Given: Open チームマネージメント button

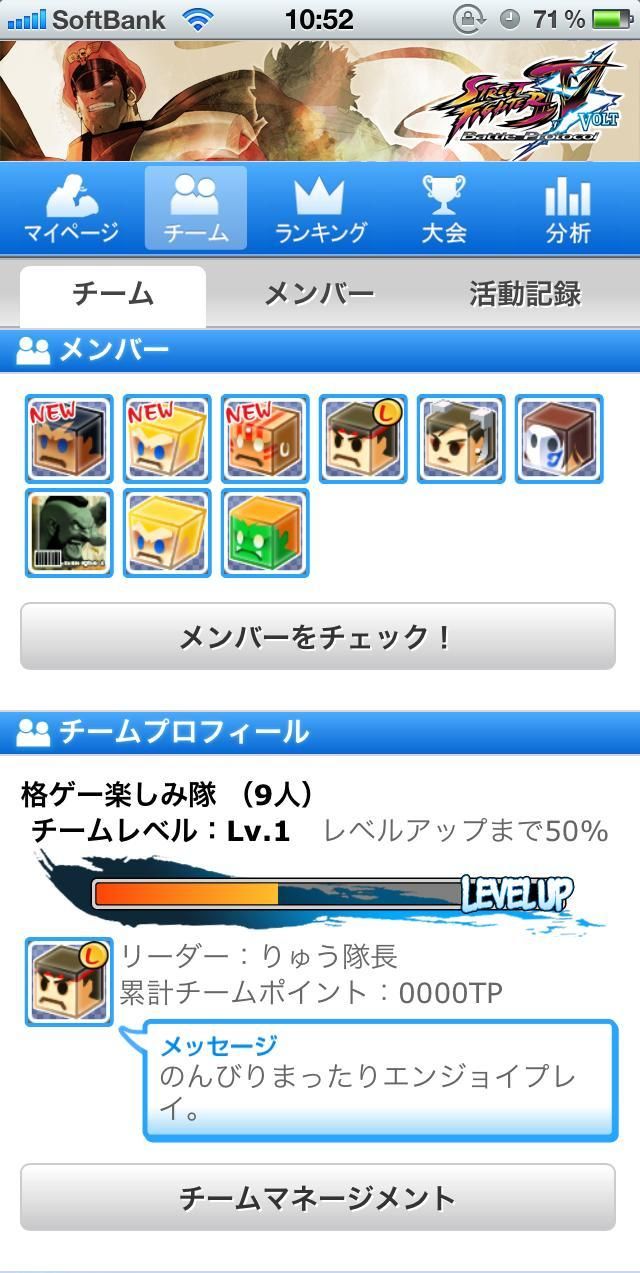Looking at the screenshot, I should [318, 1197].
